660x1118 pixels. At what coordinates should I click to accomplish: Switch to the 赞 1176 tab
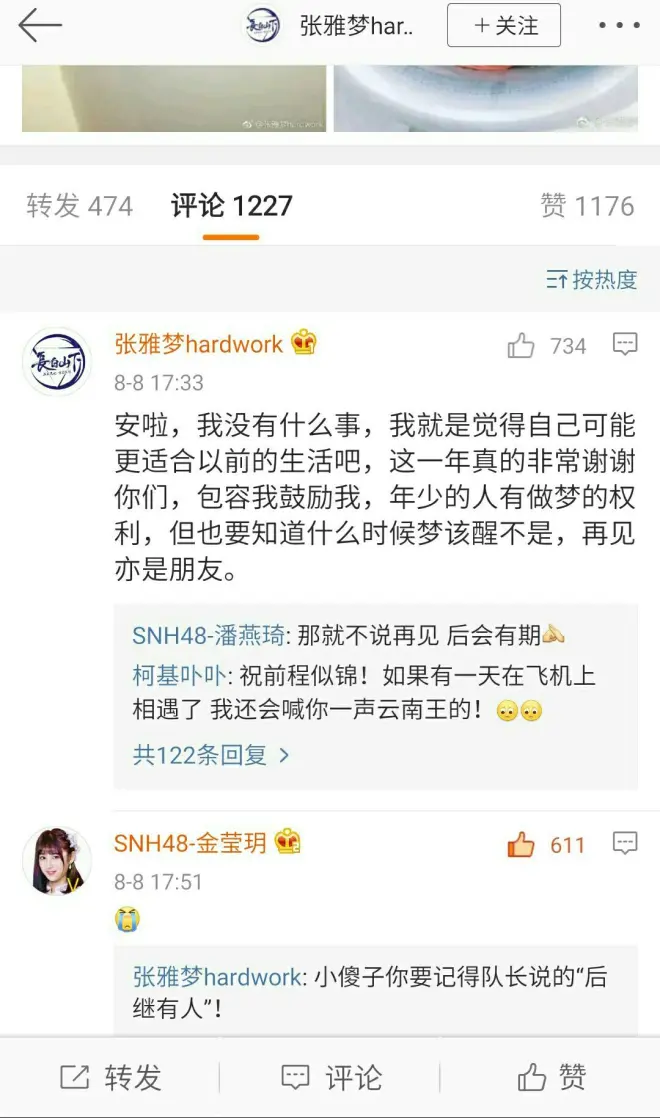tap(587, 206)
